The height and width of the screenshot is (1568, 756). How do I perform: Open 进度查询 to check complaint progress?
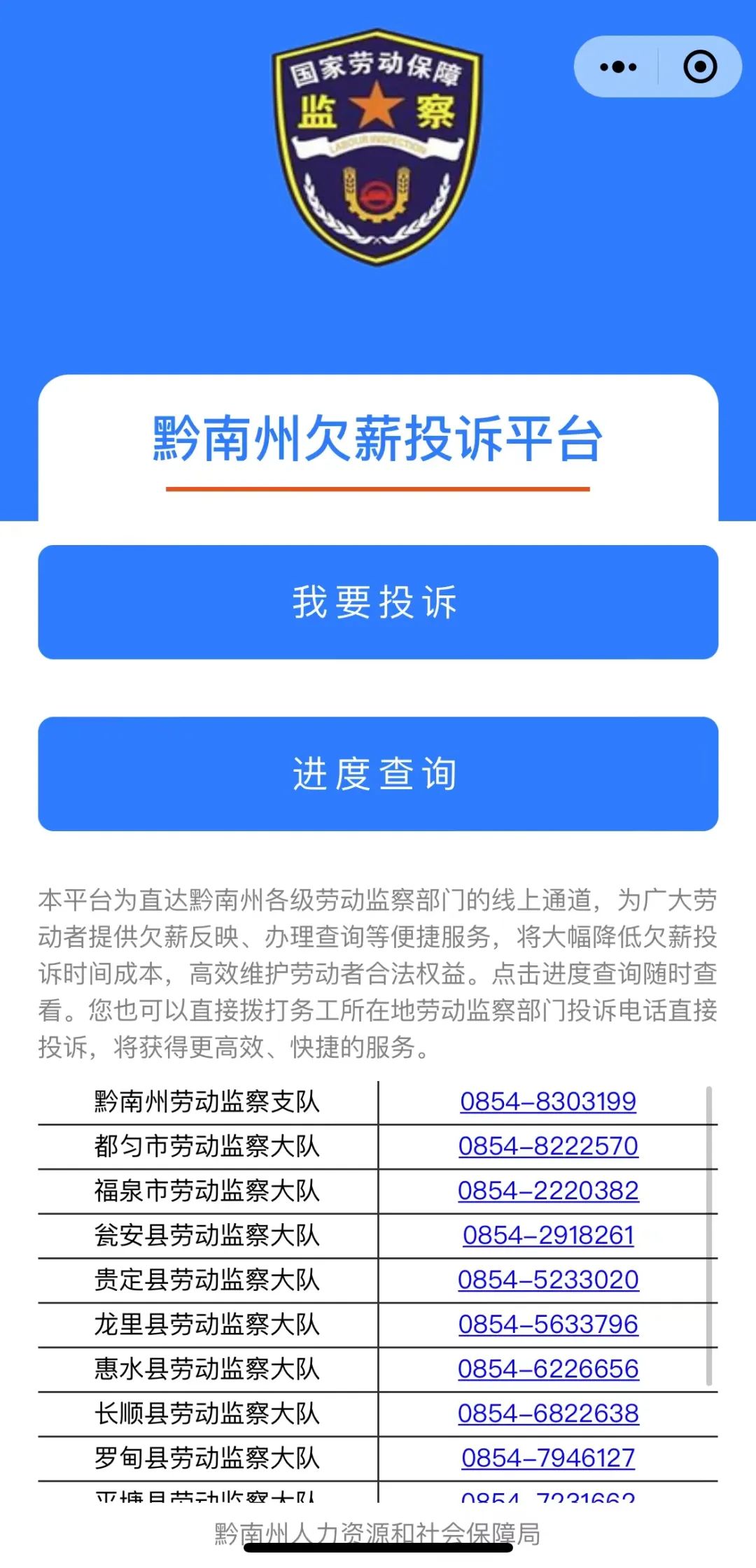(378, 774)
